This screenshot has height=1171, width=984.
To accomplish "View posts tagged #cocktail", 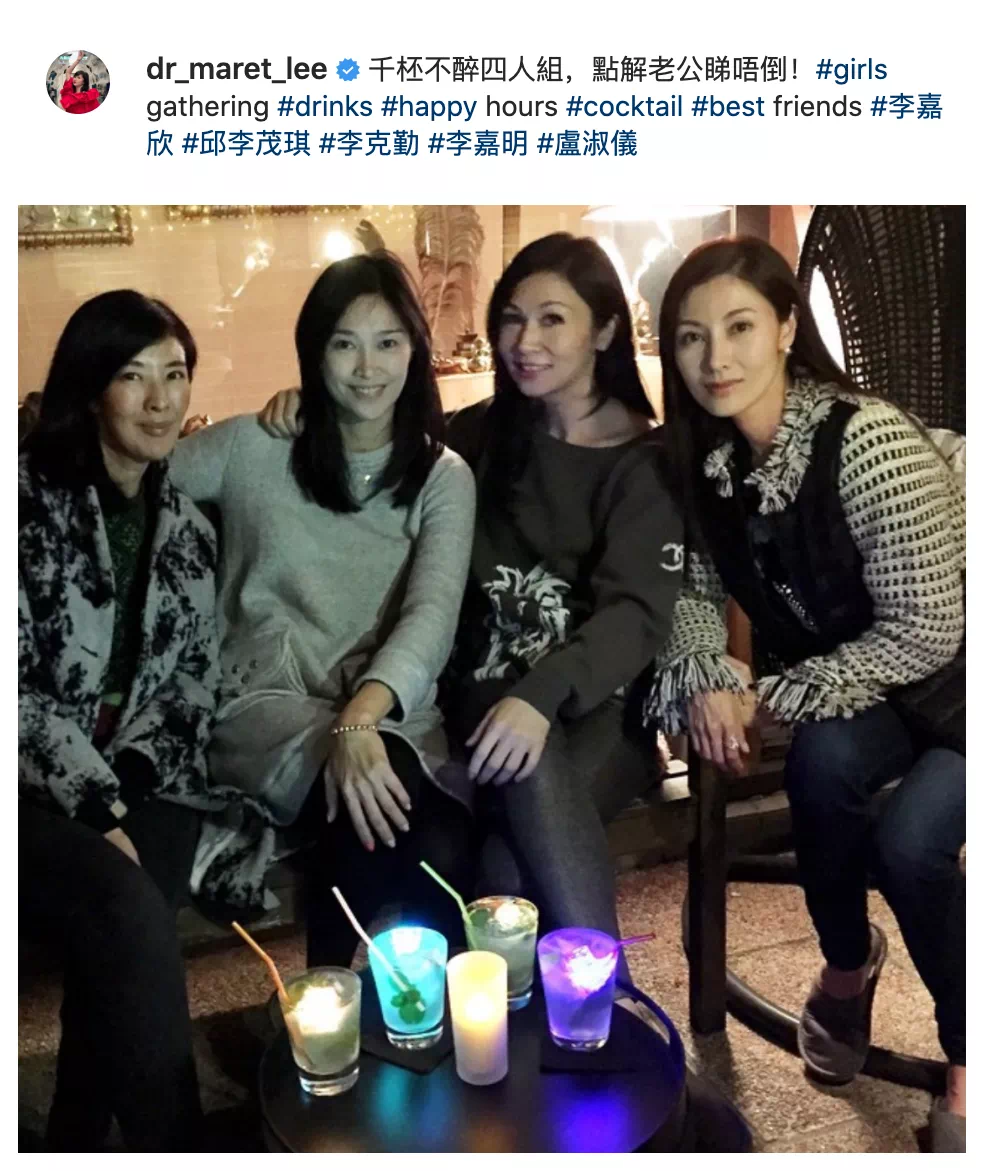I will point(623,107).
